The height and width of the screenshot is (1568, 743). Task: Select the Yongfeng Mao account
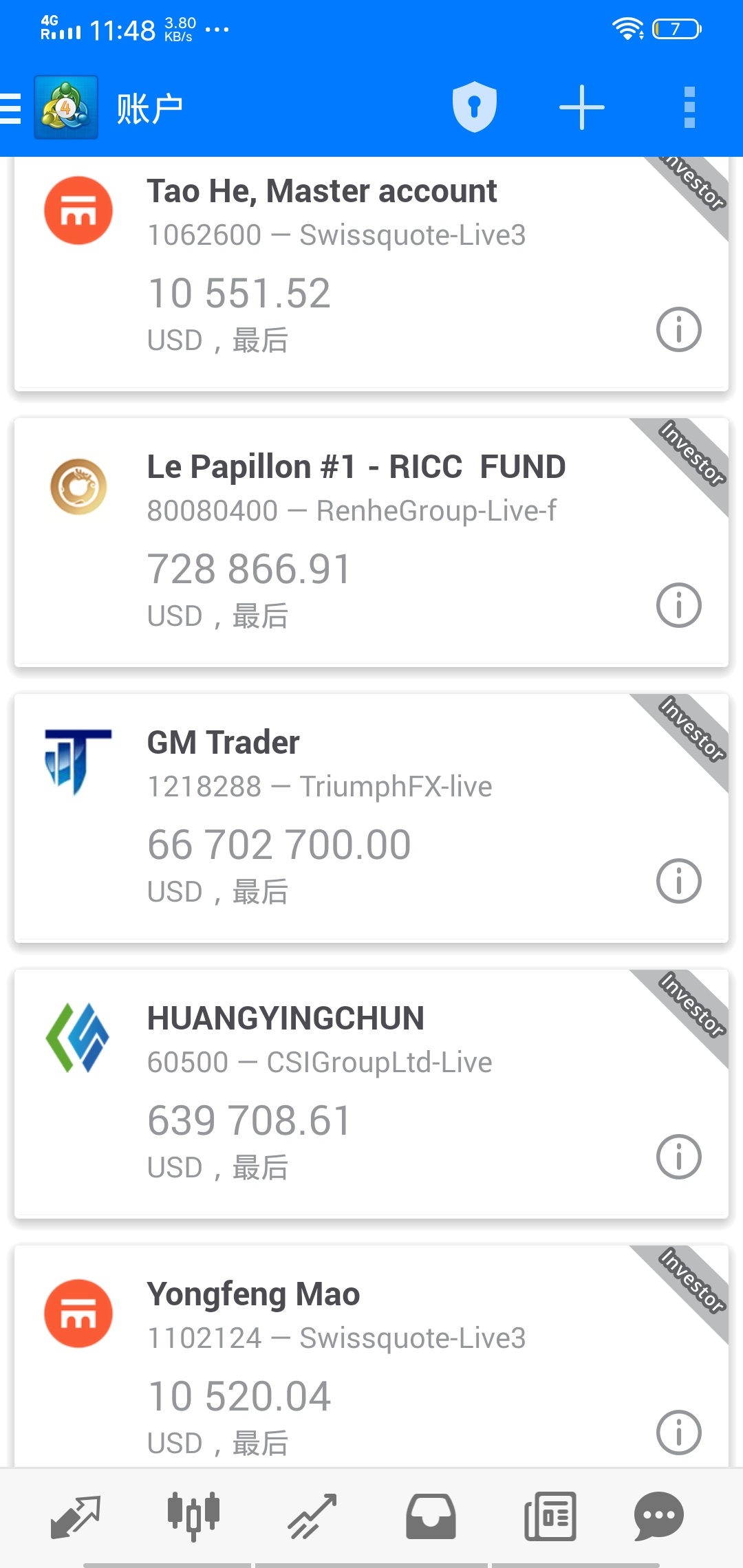click(371, 1356)
